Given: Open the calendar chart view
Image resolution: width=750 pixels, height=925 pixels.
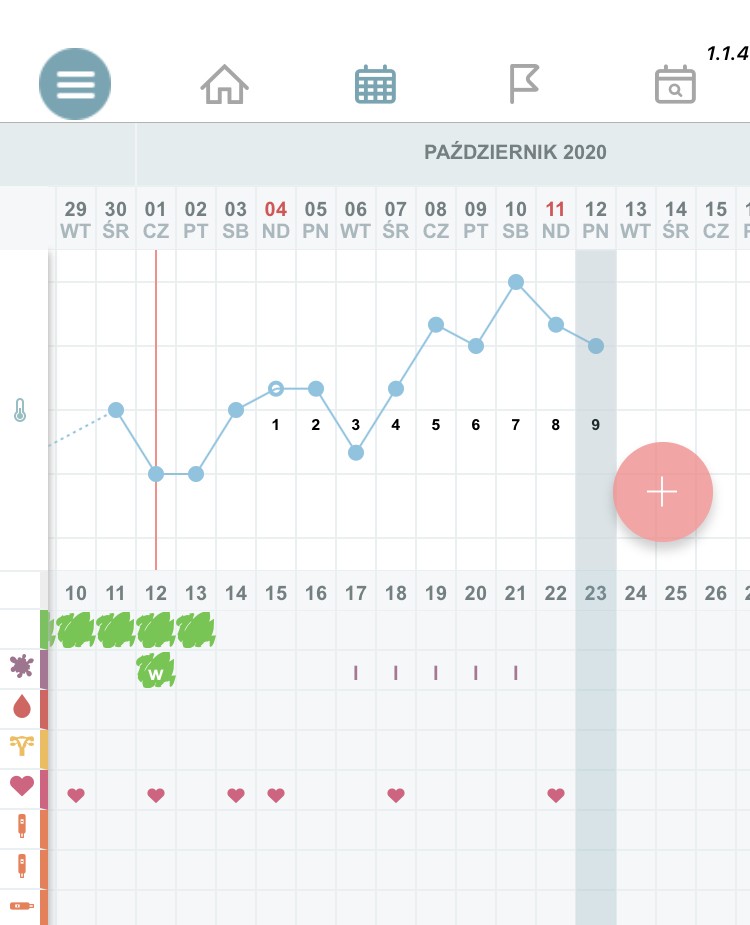Looking at the screenshot, I should point(376,84).
